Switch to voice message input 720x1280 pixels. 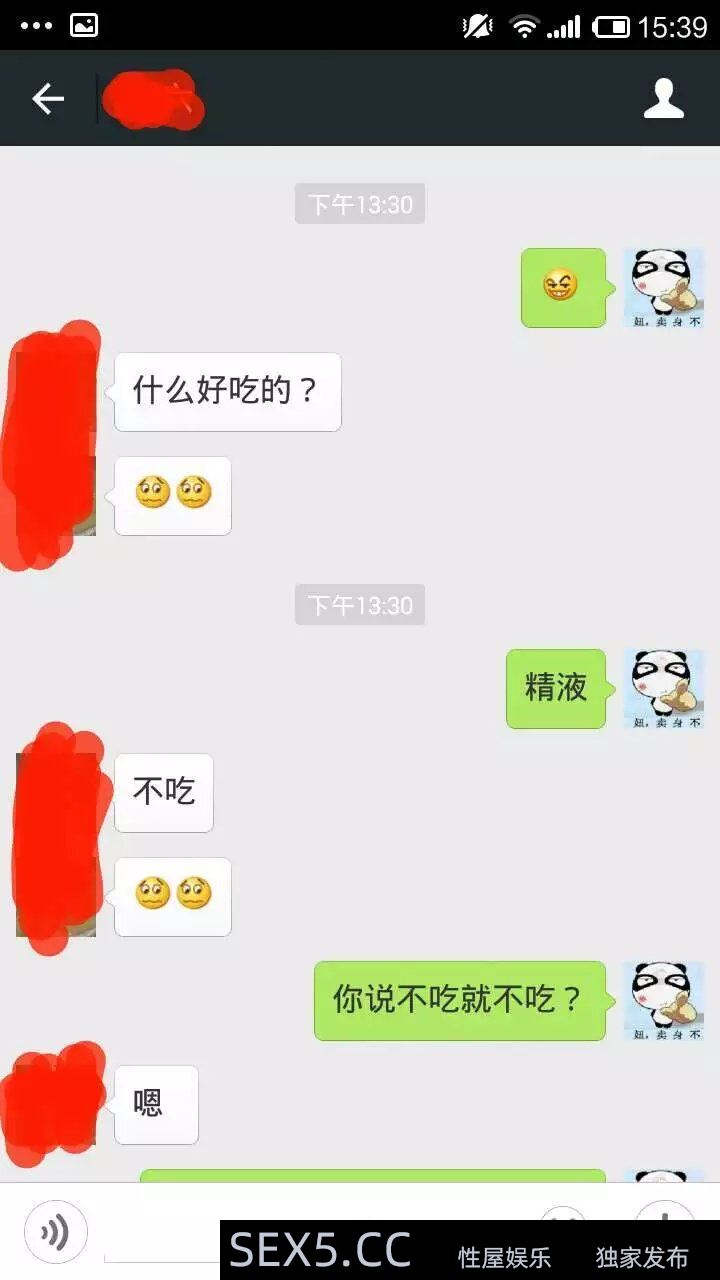coord(56,1231)
